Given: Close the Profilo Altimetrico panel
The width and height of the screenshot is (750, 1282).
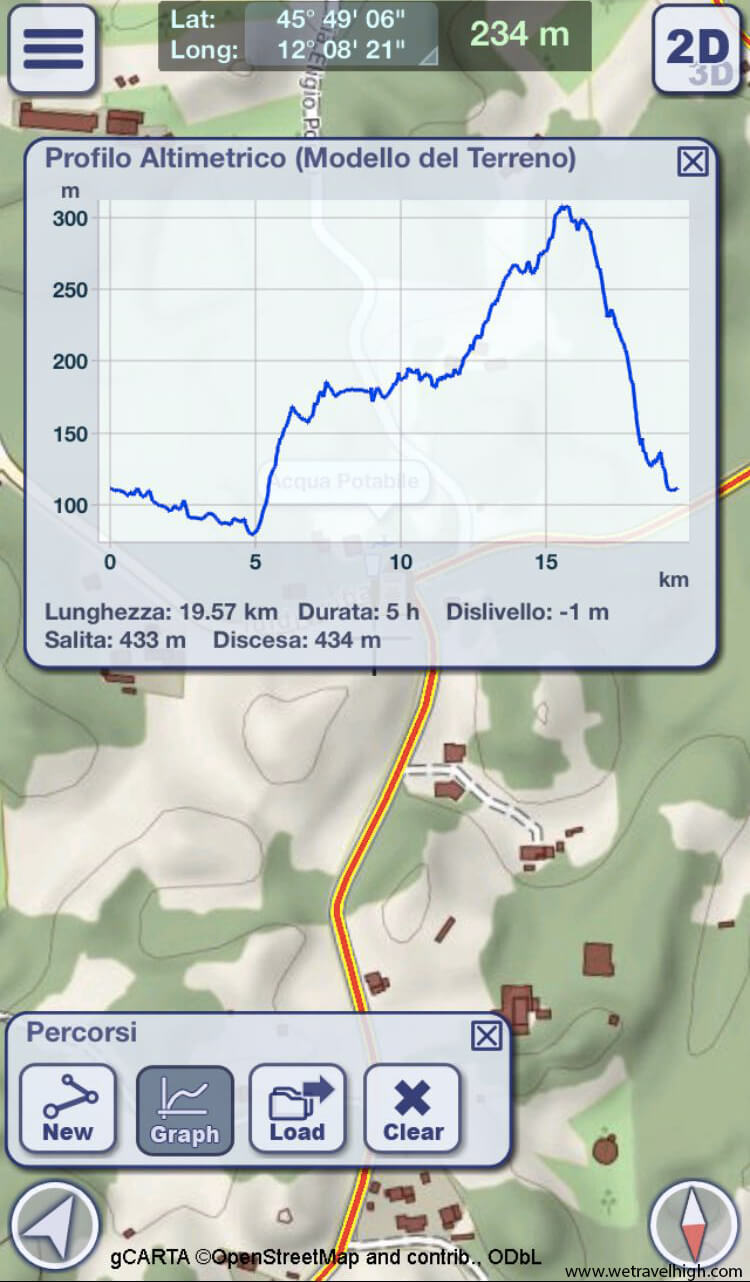Looking at the screenshot, I should [x=692, y=161].
